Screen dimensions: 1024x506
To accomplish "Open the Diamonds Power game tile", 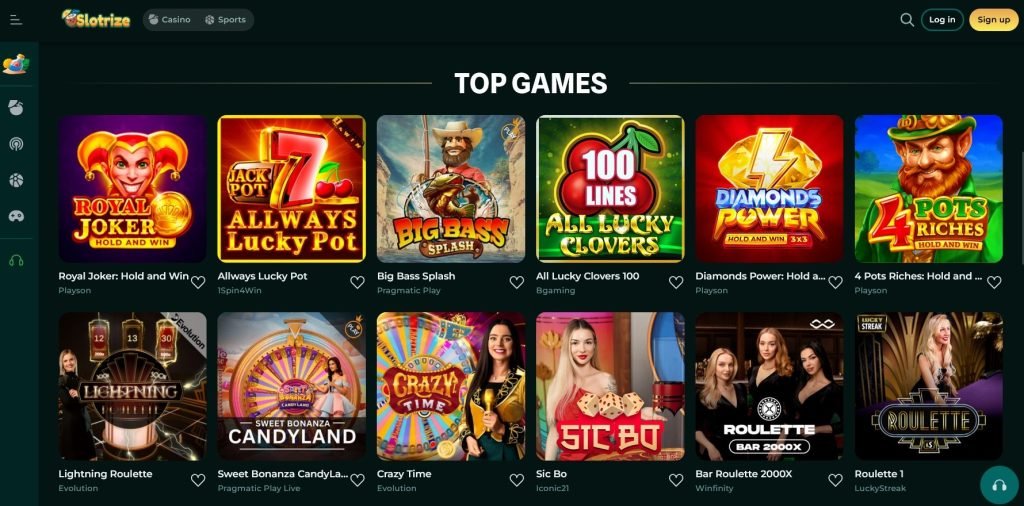I will coord(769,189).
